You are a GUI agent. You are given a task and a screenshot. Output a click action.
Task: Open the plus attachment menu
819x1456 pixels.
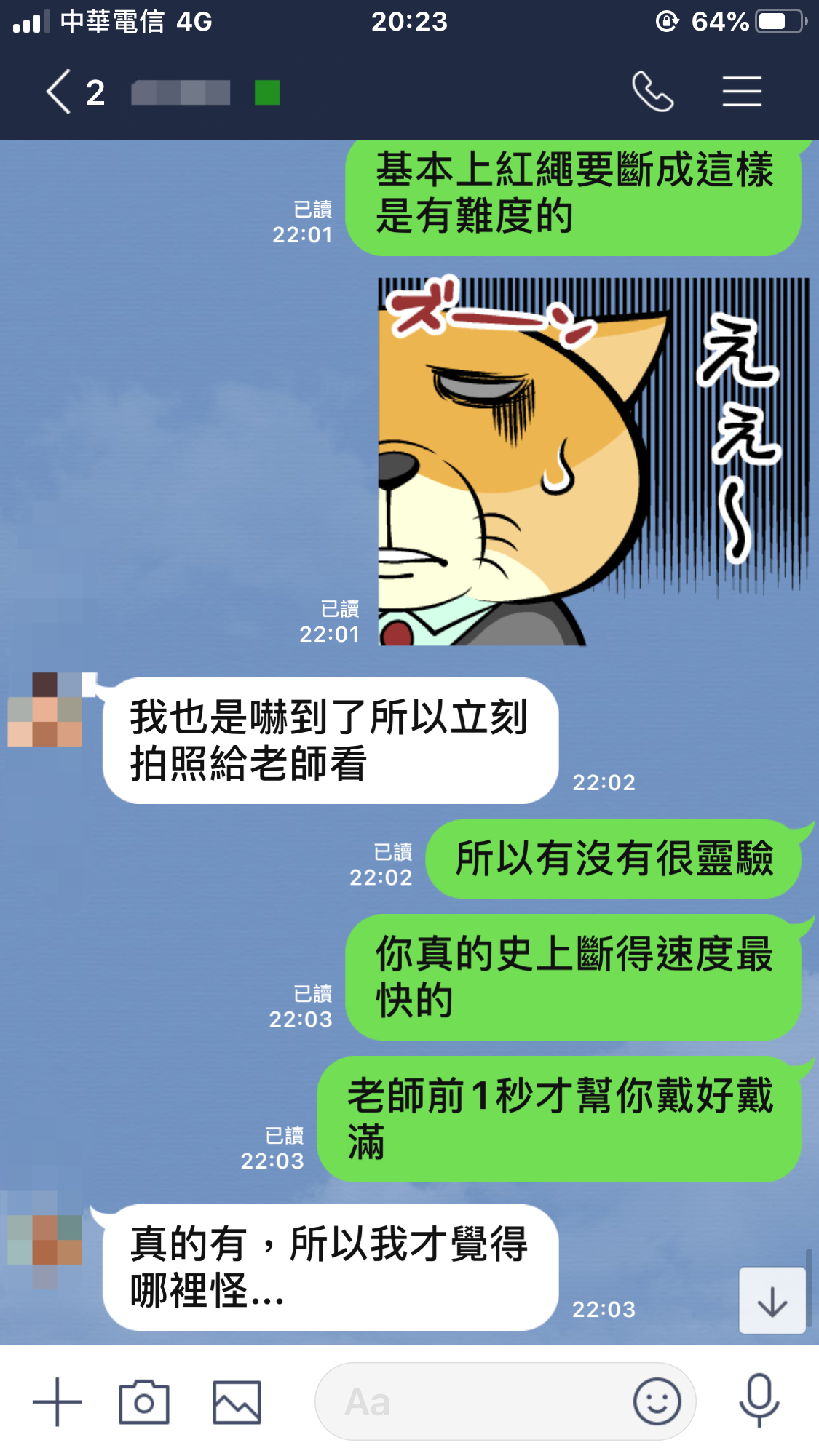click(x=57, y=1402)
